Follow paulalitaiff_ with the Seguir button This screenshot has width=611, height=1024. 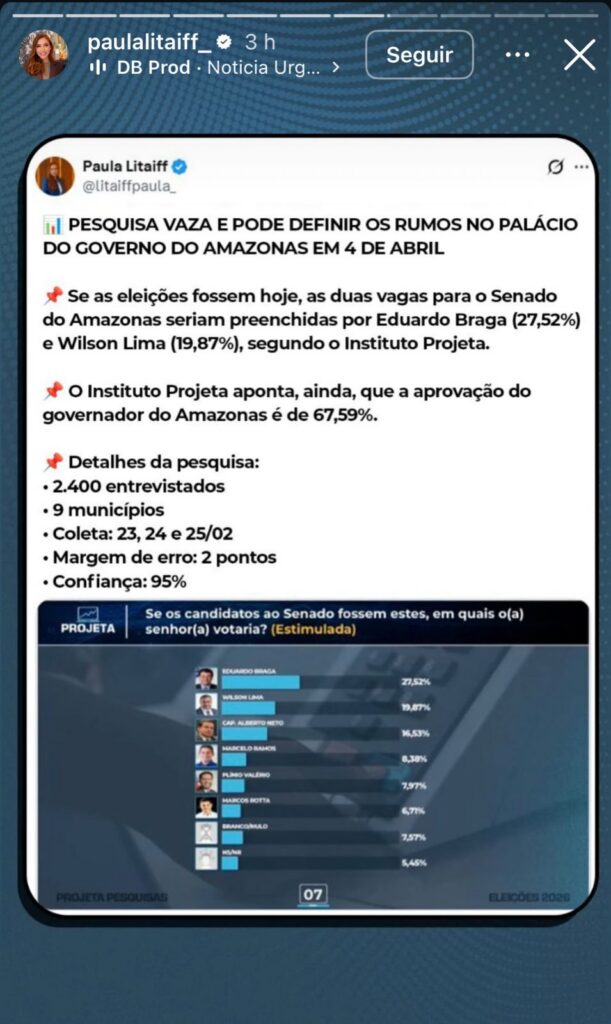(420, 55)
